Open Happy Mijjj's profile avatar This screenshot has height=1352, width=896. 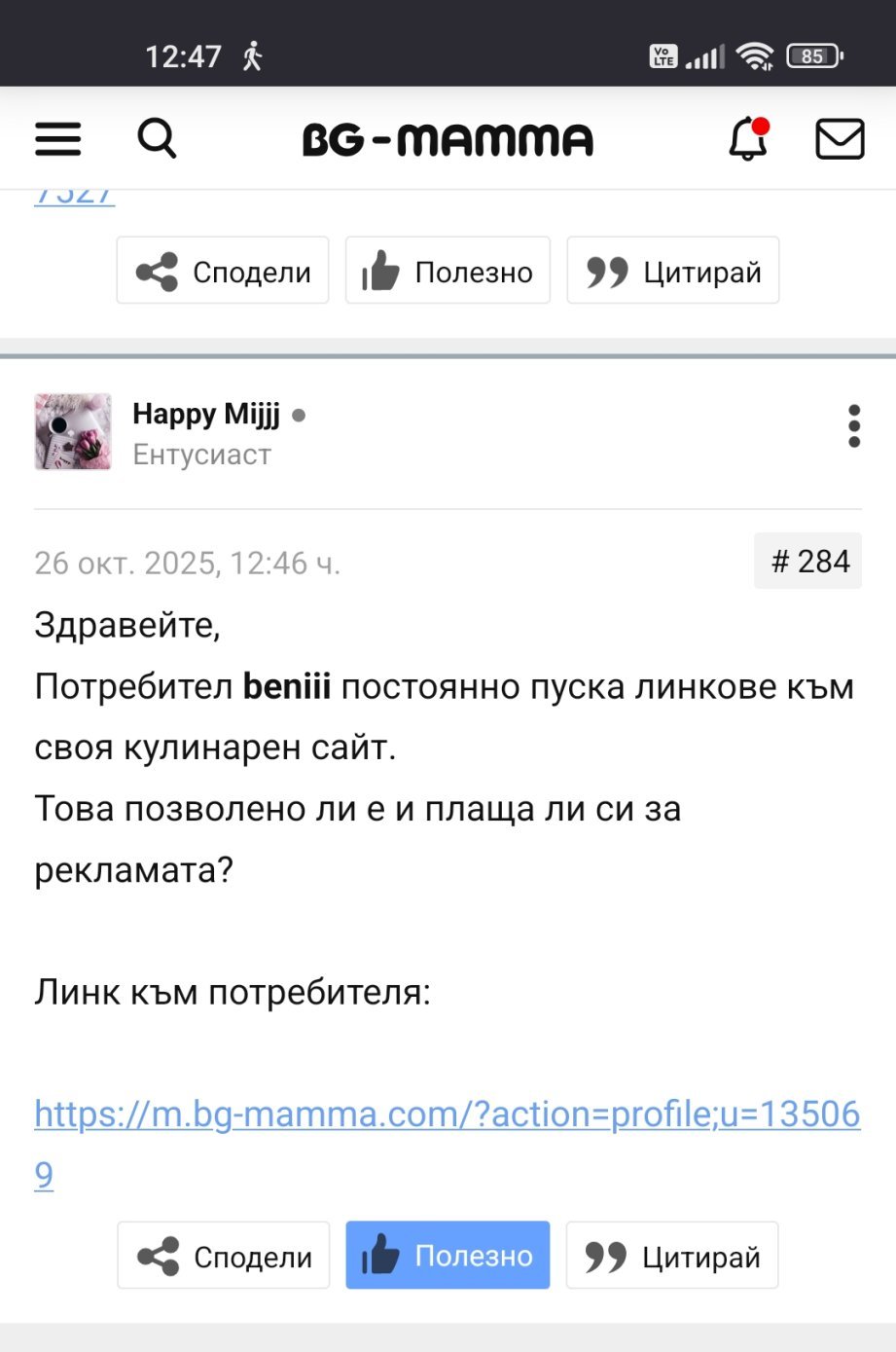pyautogui.click(x=73, y=432)
